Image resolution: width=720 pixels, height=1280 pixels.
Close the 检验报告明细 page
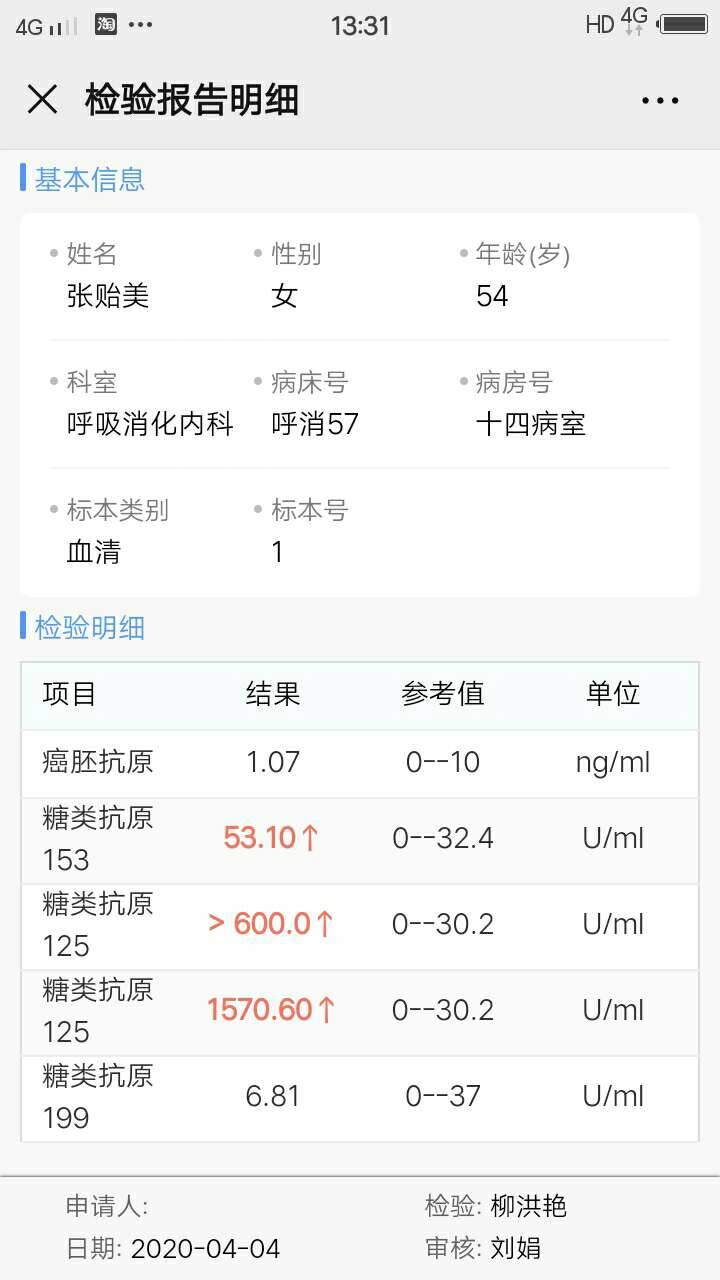[x=42, y=100]
